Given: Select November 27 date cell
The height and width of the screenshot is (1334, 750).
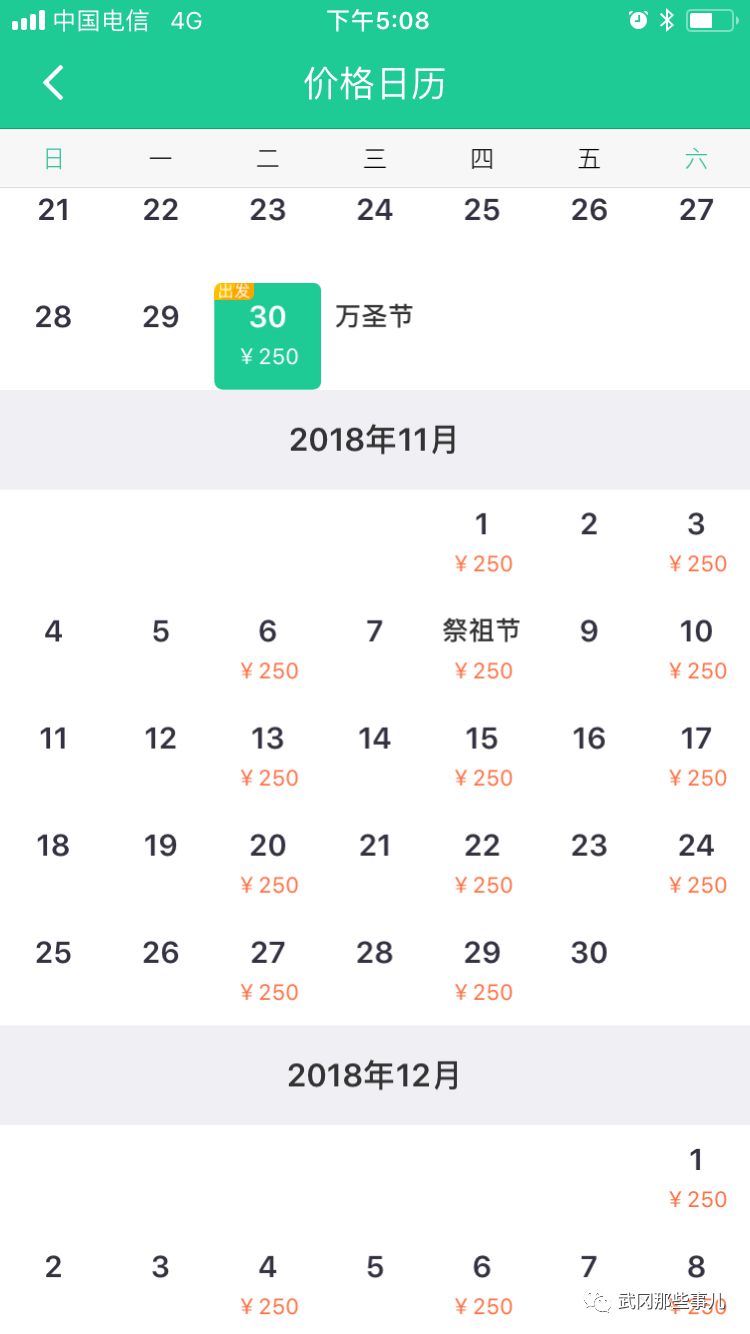Looking at the screenshot, I should [268, 970].
